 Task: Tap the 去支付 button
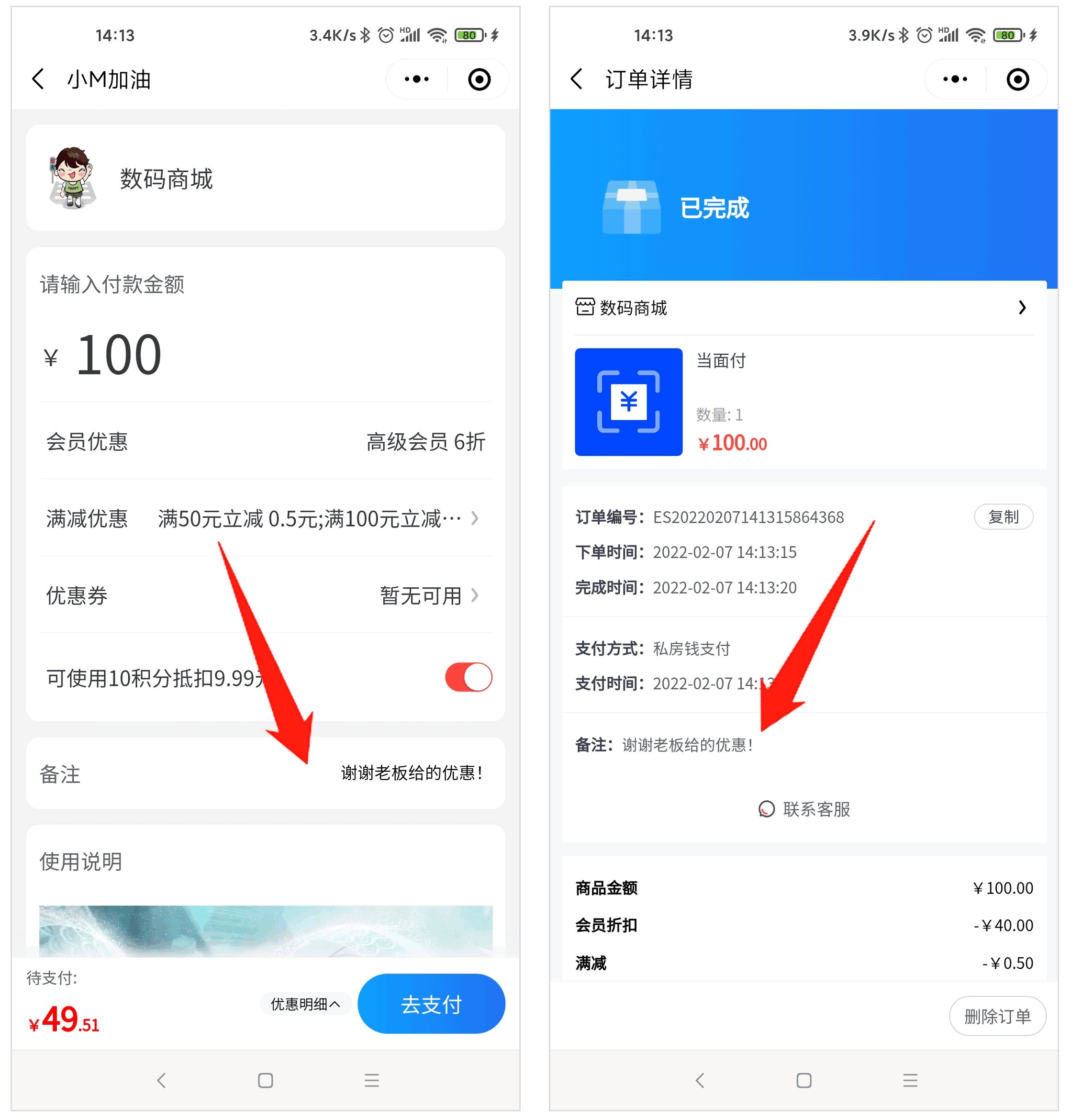pos(431,1004)
